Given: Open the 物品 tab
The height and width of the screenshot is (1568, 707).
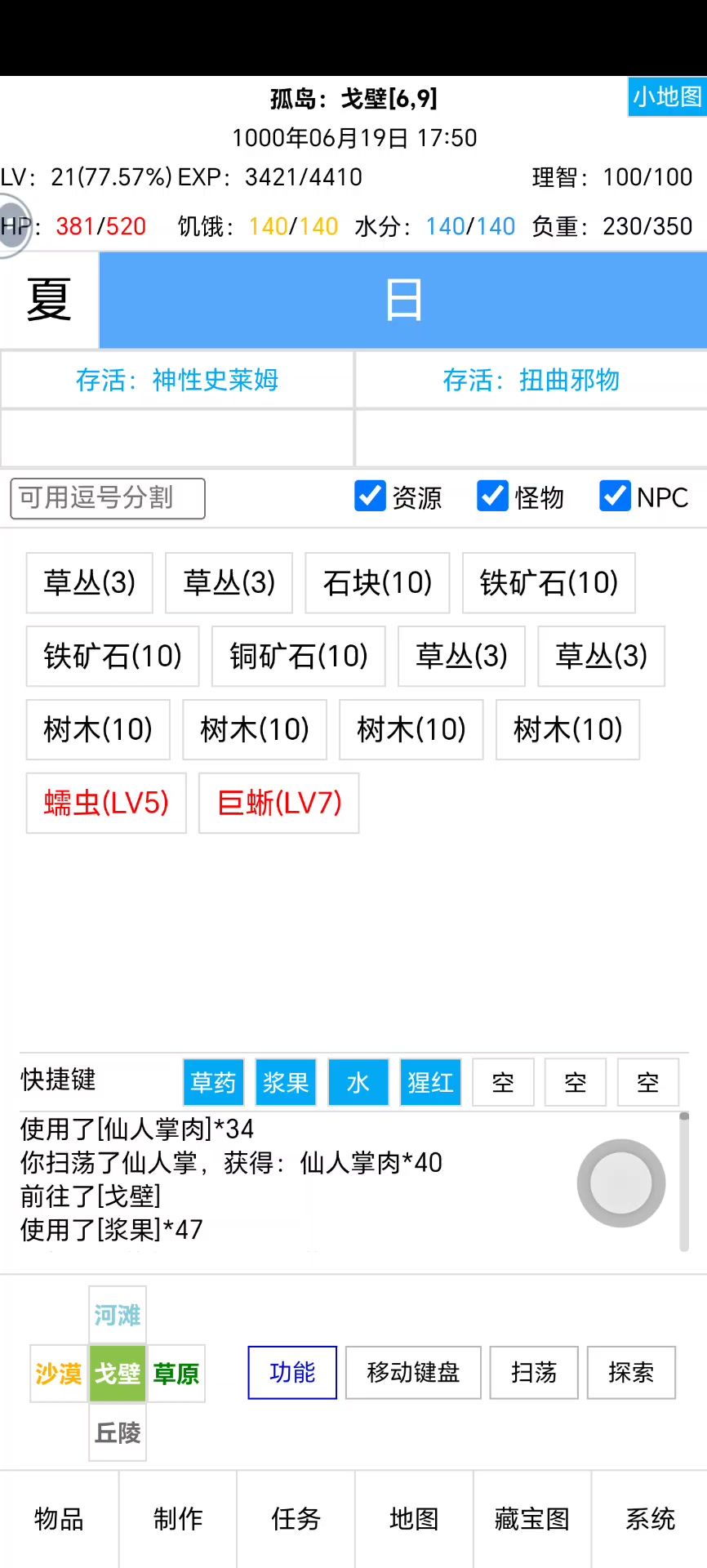Looking at the screenshot, I should 59,1519.
